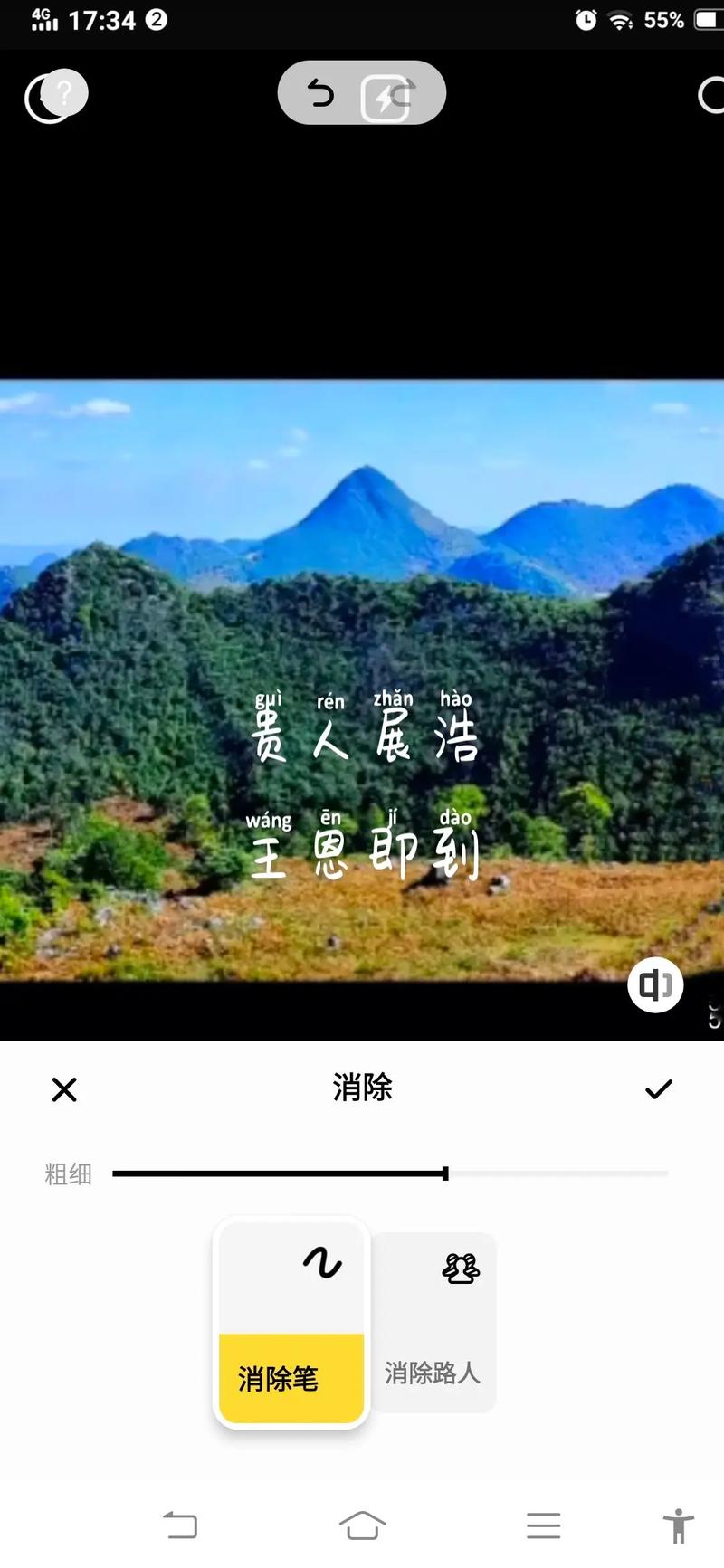Cancel the 消除 edit with X
Screen dimensions: 724x1568
coord(64,1089)
